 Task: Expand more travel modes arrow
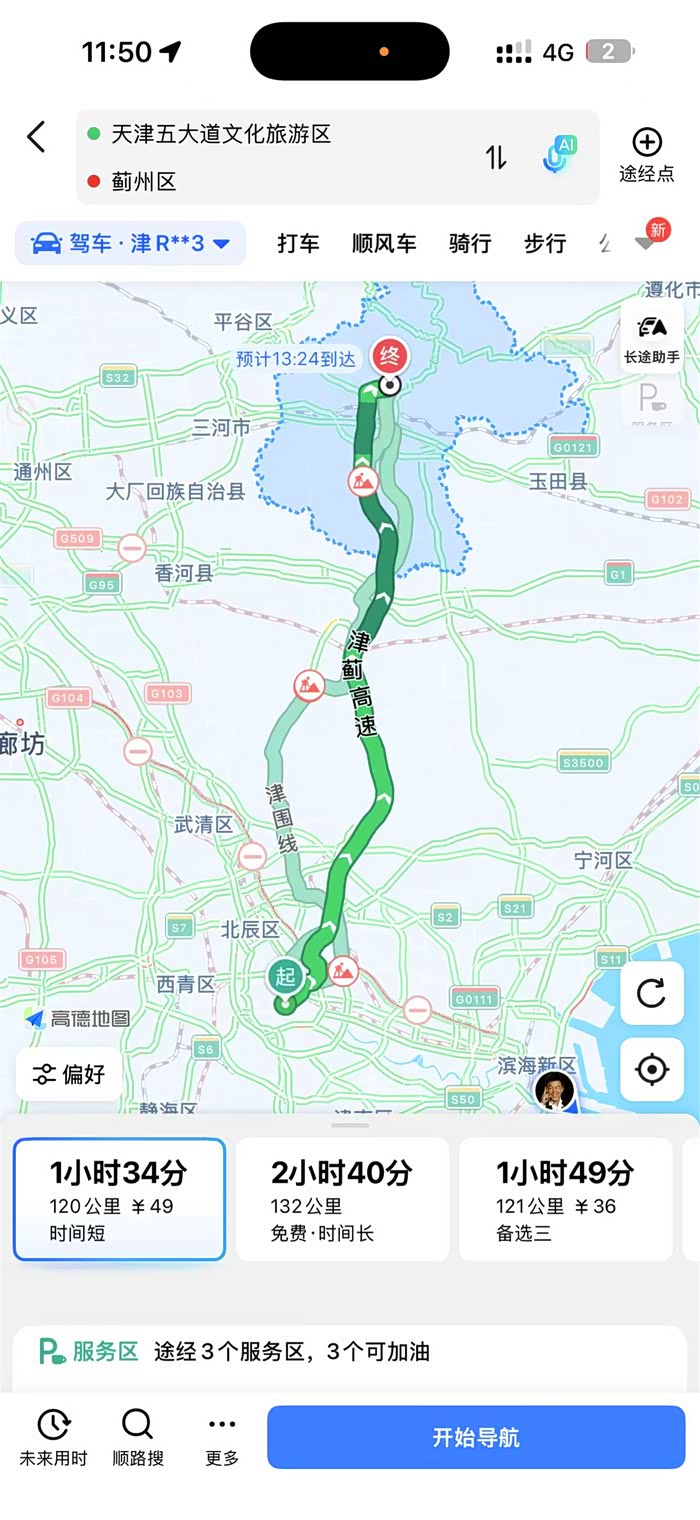pos(646,243)
